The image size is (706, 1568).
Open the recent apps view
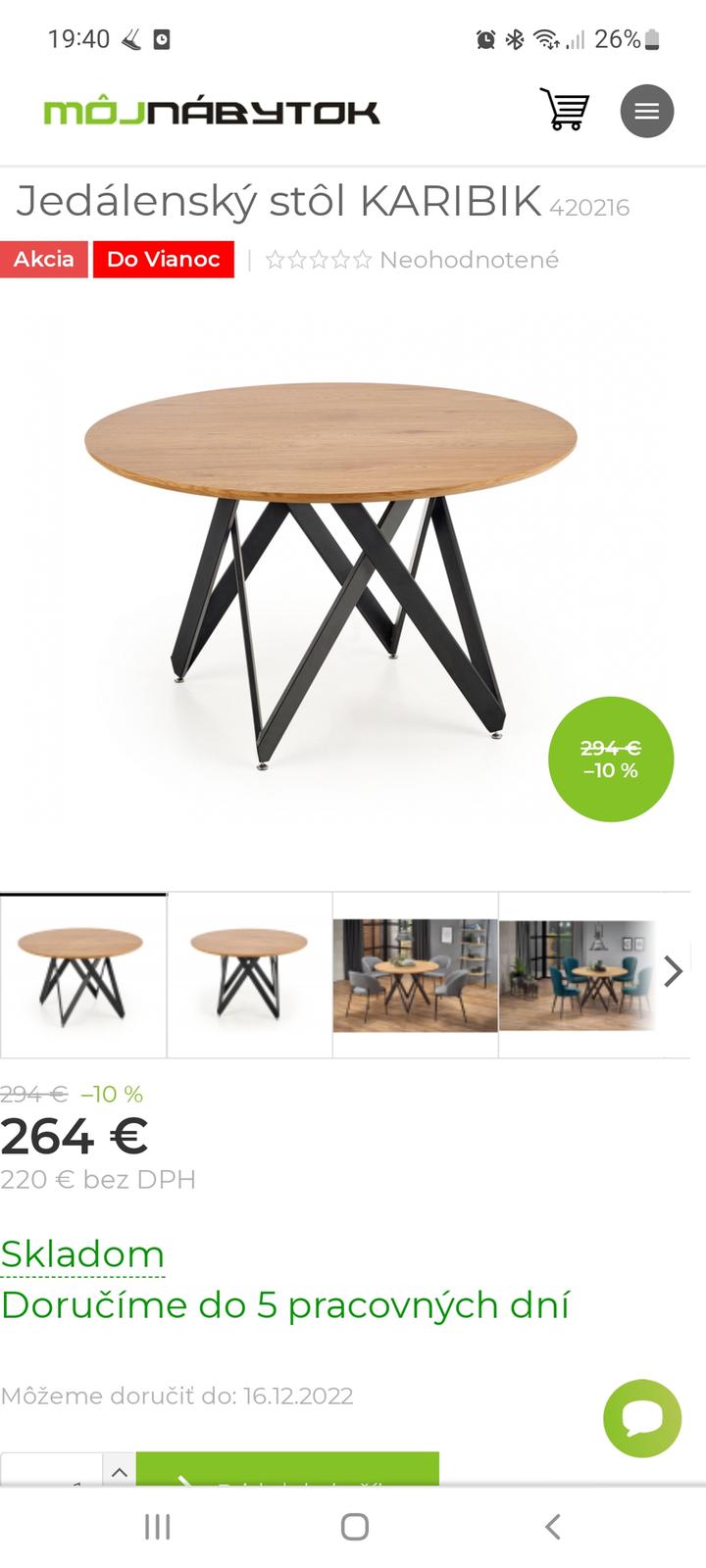[x=157, y=1526]
